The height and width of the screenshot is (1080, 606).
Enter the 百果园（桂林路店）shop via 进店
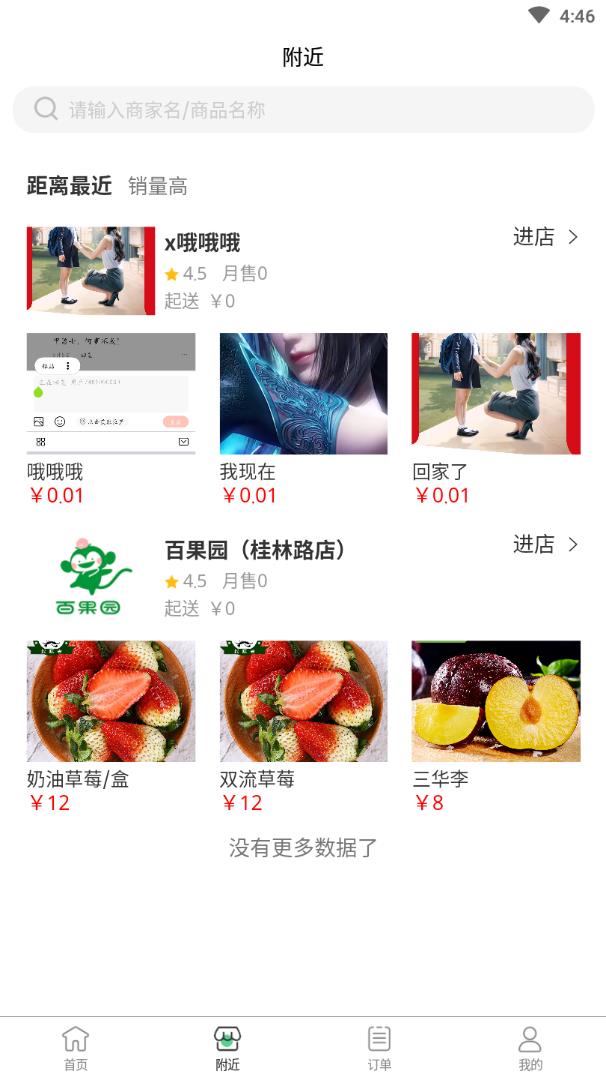pos(545,544)
